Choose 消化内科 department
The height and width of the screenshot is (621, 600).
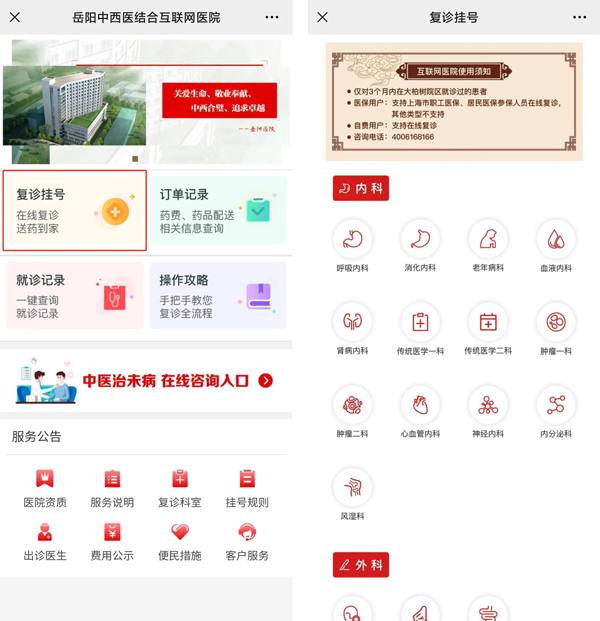[x=420, y=246]
